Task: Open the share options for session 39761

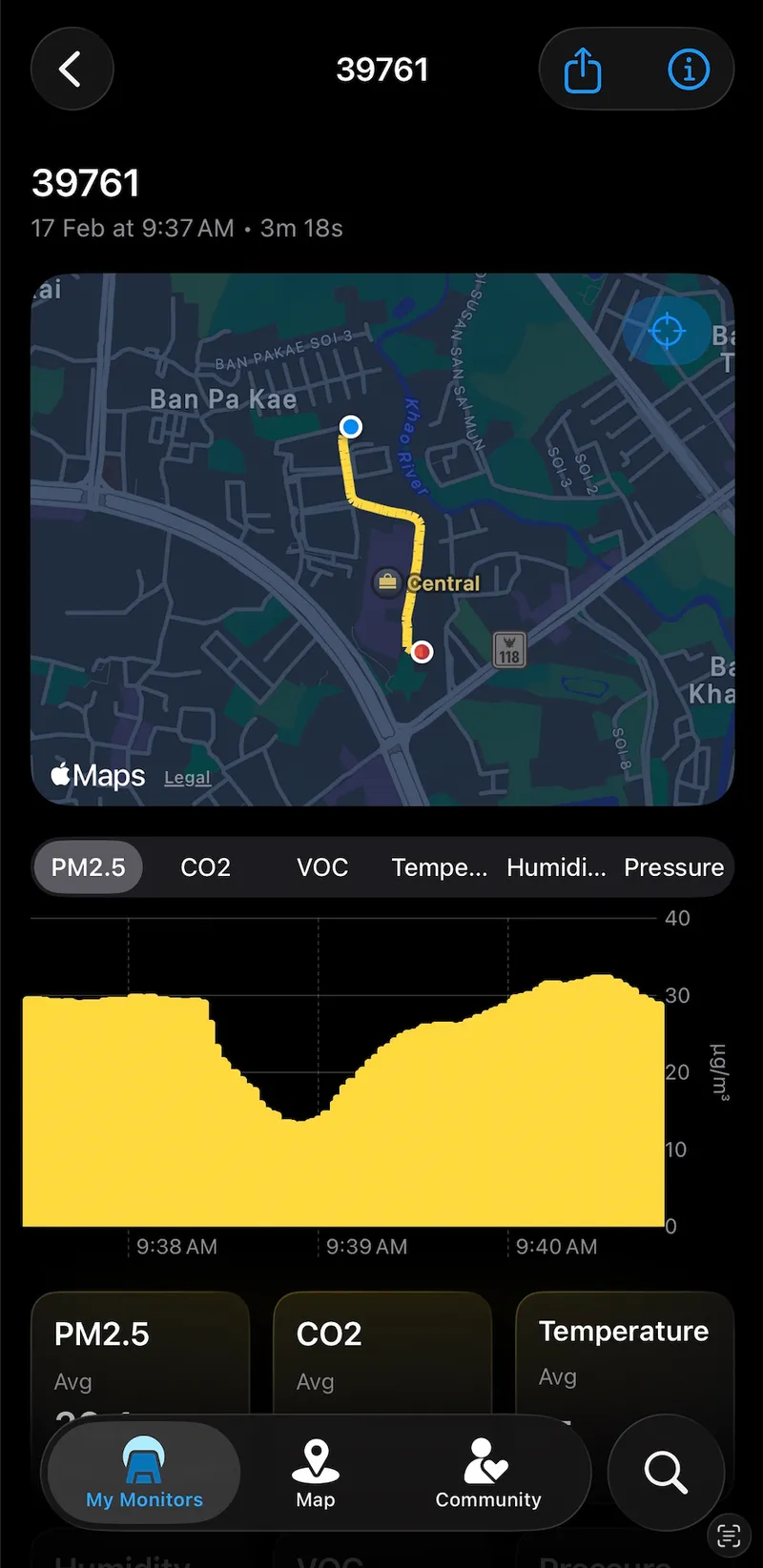Action: pos(582,69)
